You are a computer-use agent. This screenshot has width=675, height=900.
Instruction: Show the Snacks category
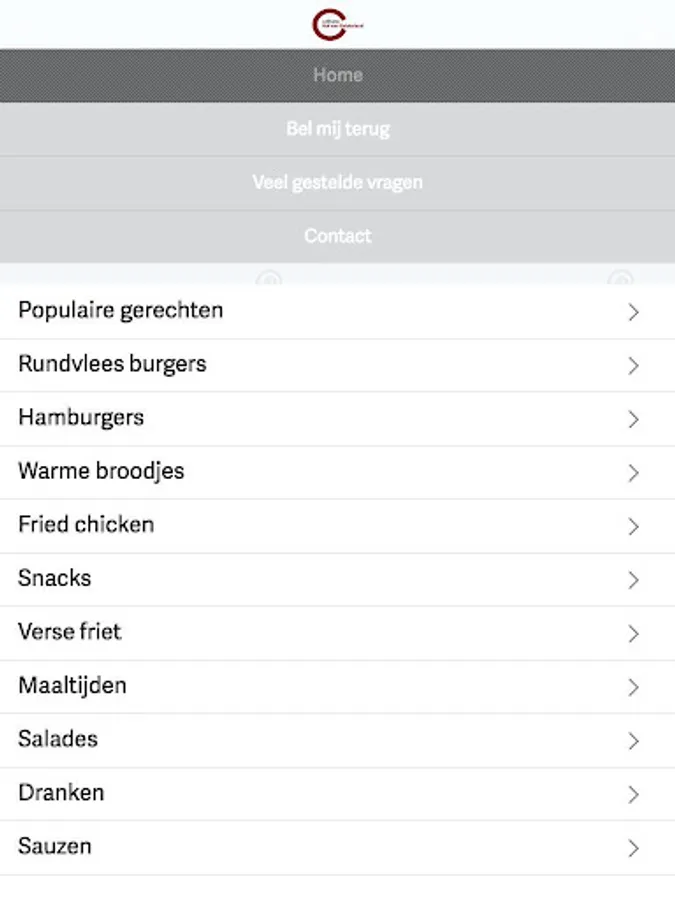tap(337, 579)
